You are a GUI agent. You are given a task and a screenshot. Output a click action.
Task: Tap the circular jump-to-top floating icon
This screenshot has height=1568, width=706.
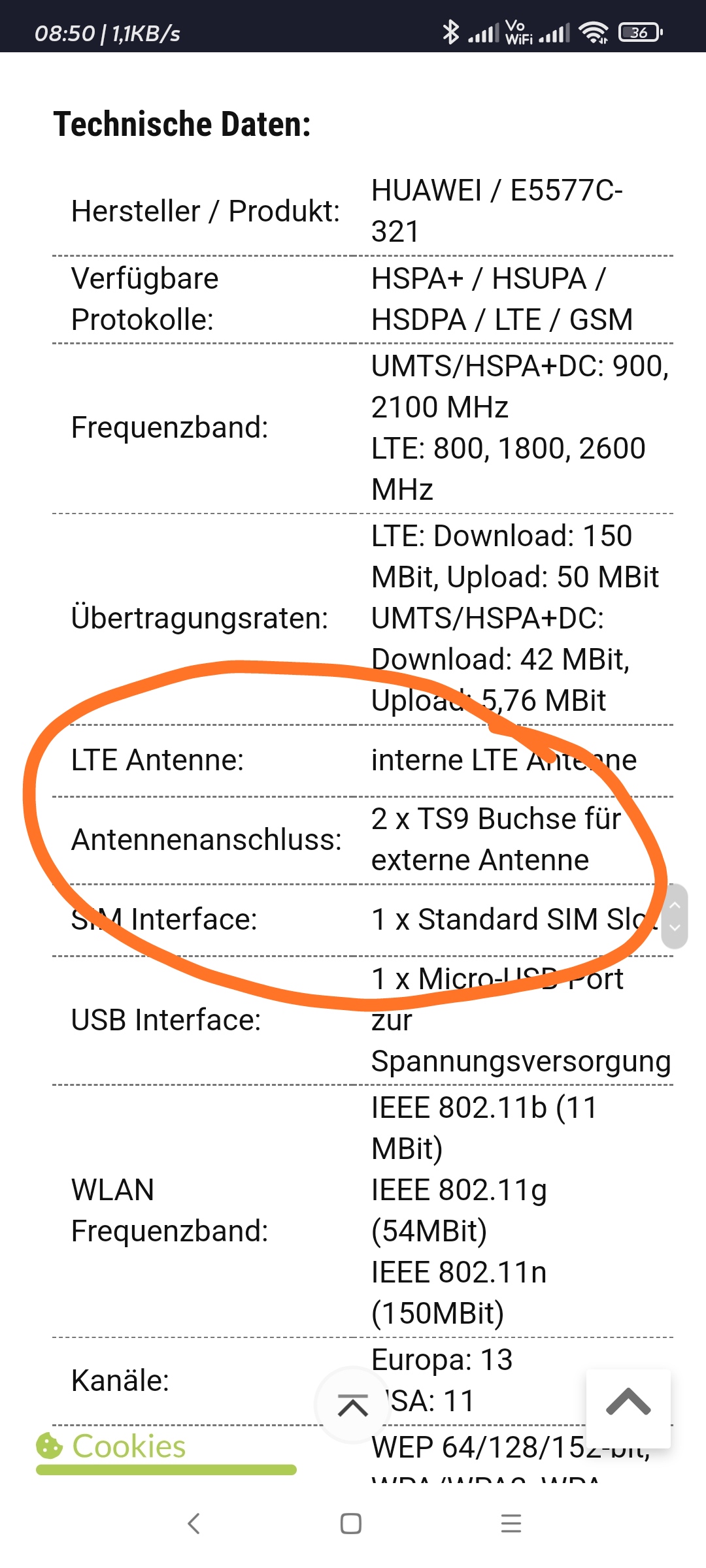coord(353,1405)
